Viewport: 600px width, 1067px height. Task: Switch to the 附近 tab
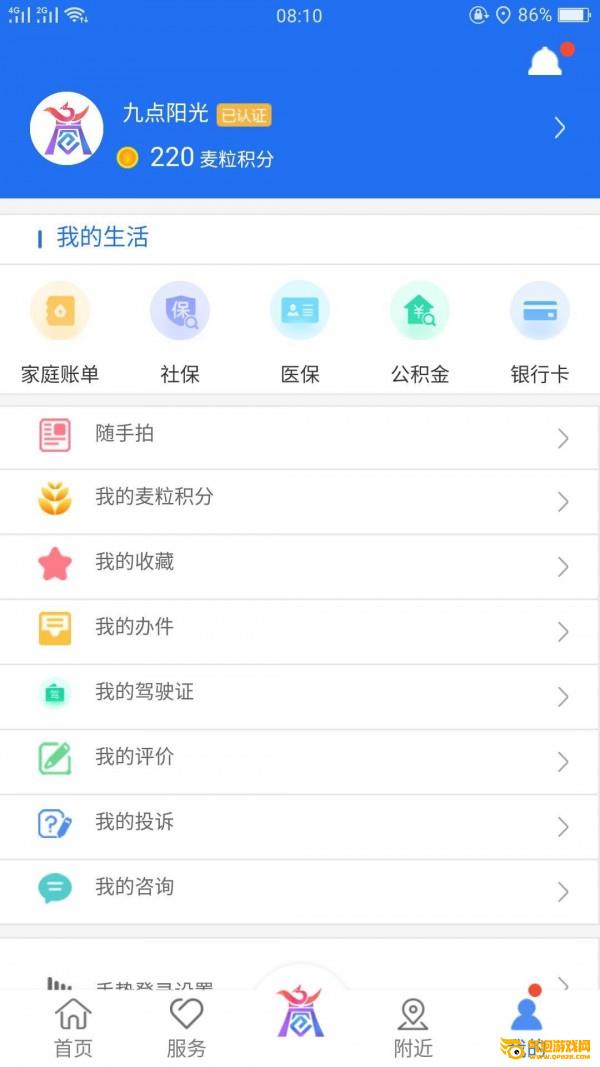(x=413, y=1028)
